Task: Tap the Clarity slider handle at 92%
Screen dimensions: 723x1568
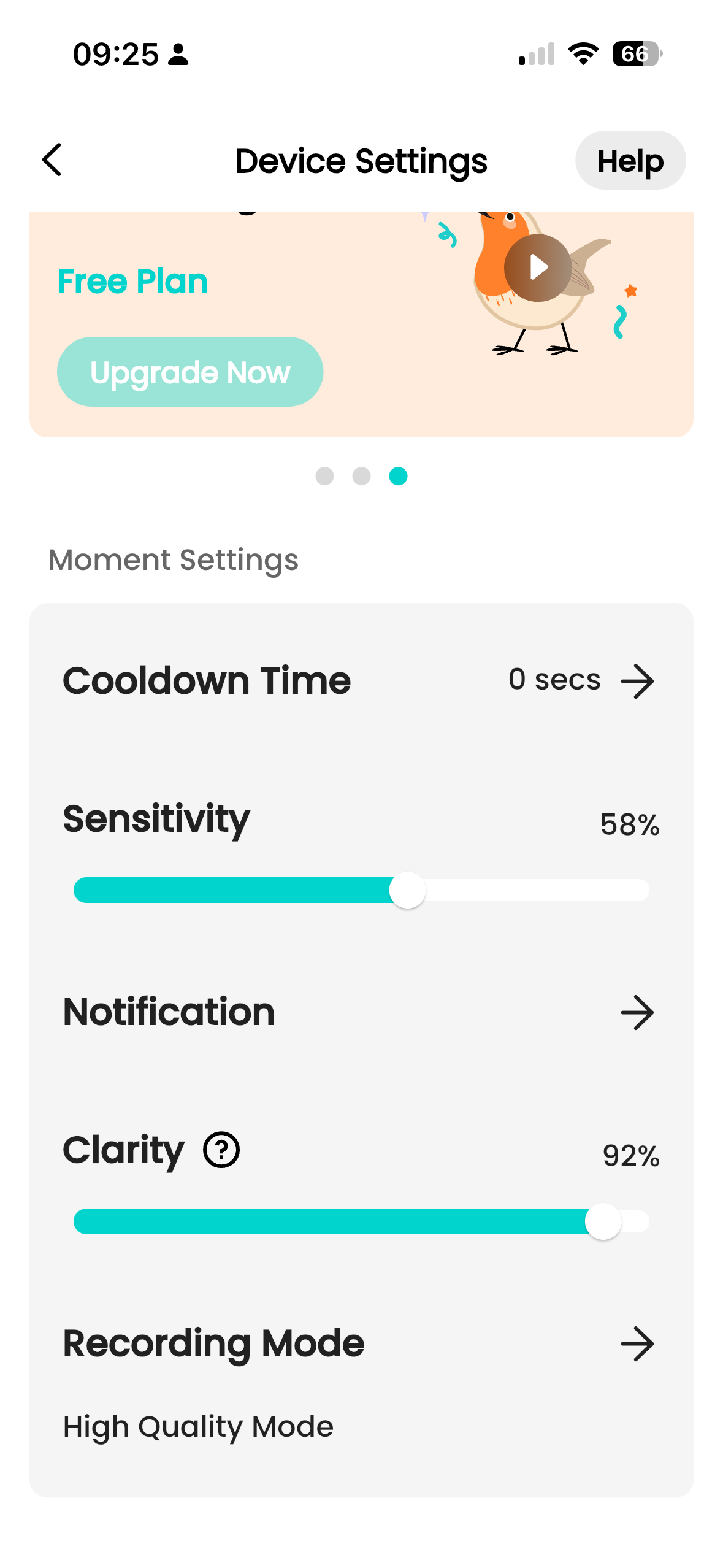Action: tap(604, 1221)
